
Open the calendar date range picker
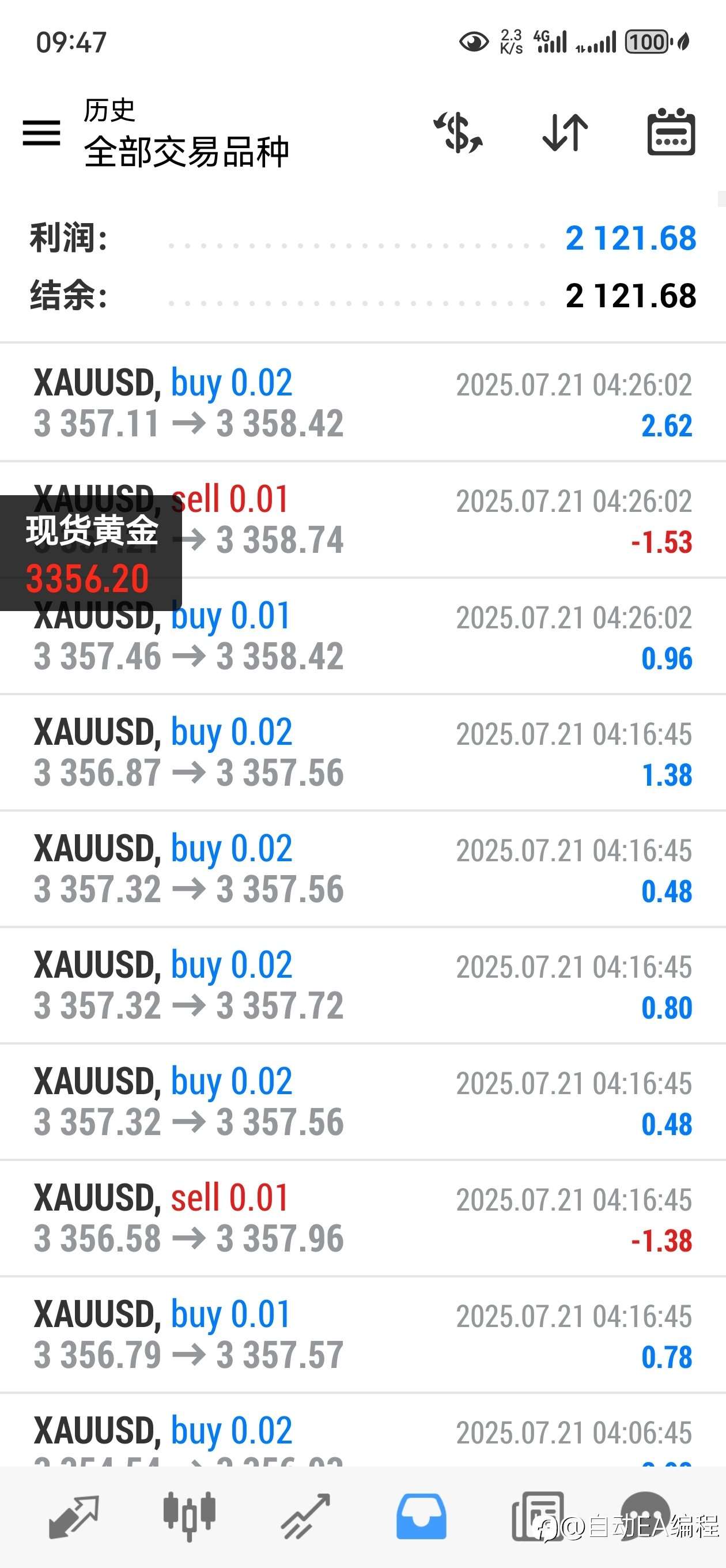pos(671,132)
